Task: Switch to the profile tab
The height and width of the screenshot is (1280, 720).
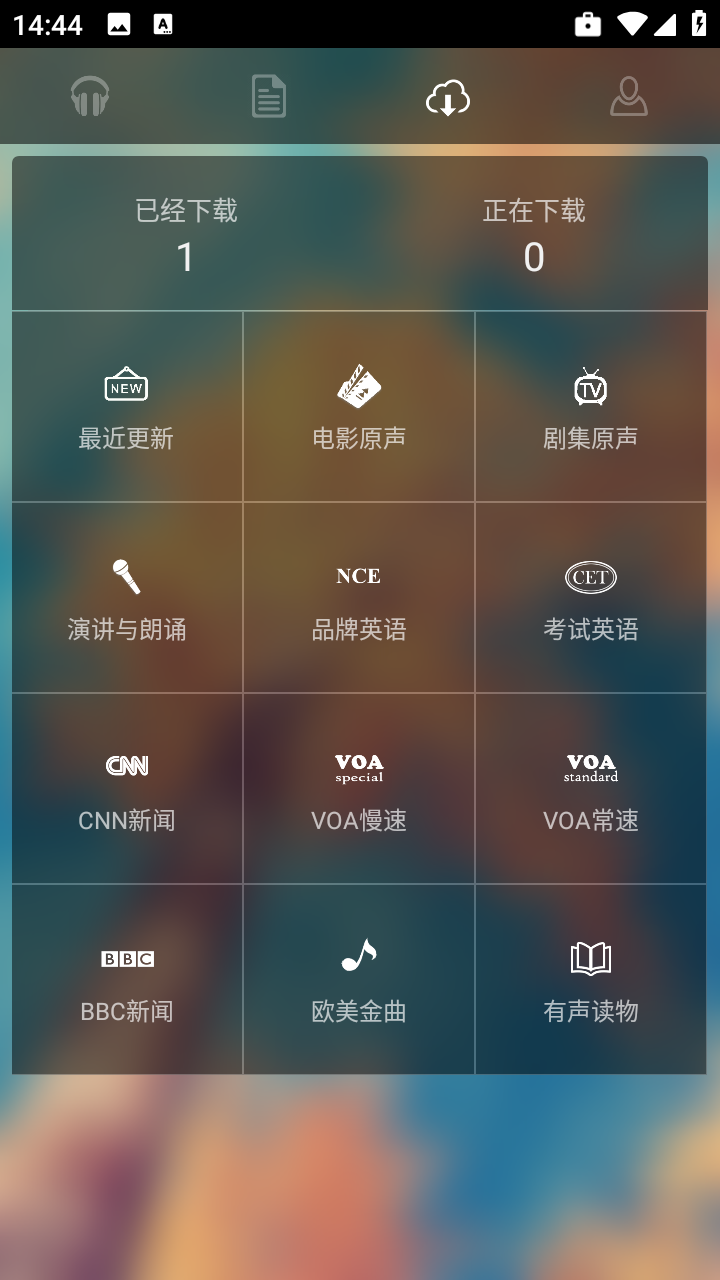Action: pos(629,97)
